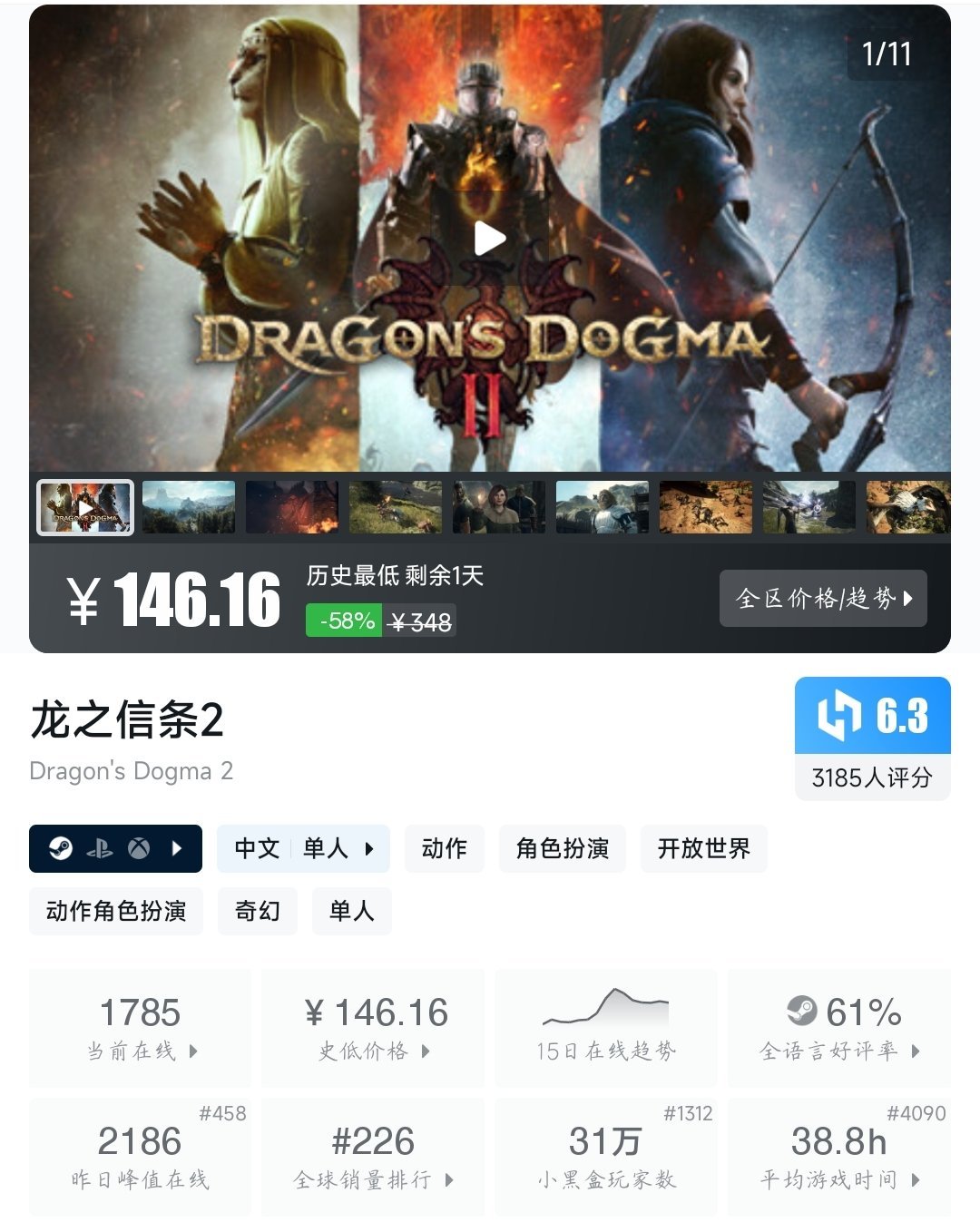Open the 开放世界 tag
980x1232 pixels.
tap(703, 848)
